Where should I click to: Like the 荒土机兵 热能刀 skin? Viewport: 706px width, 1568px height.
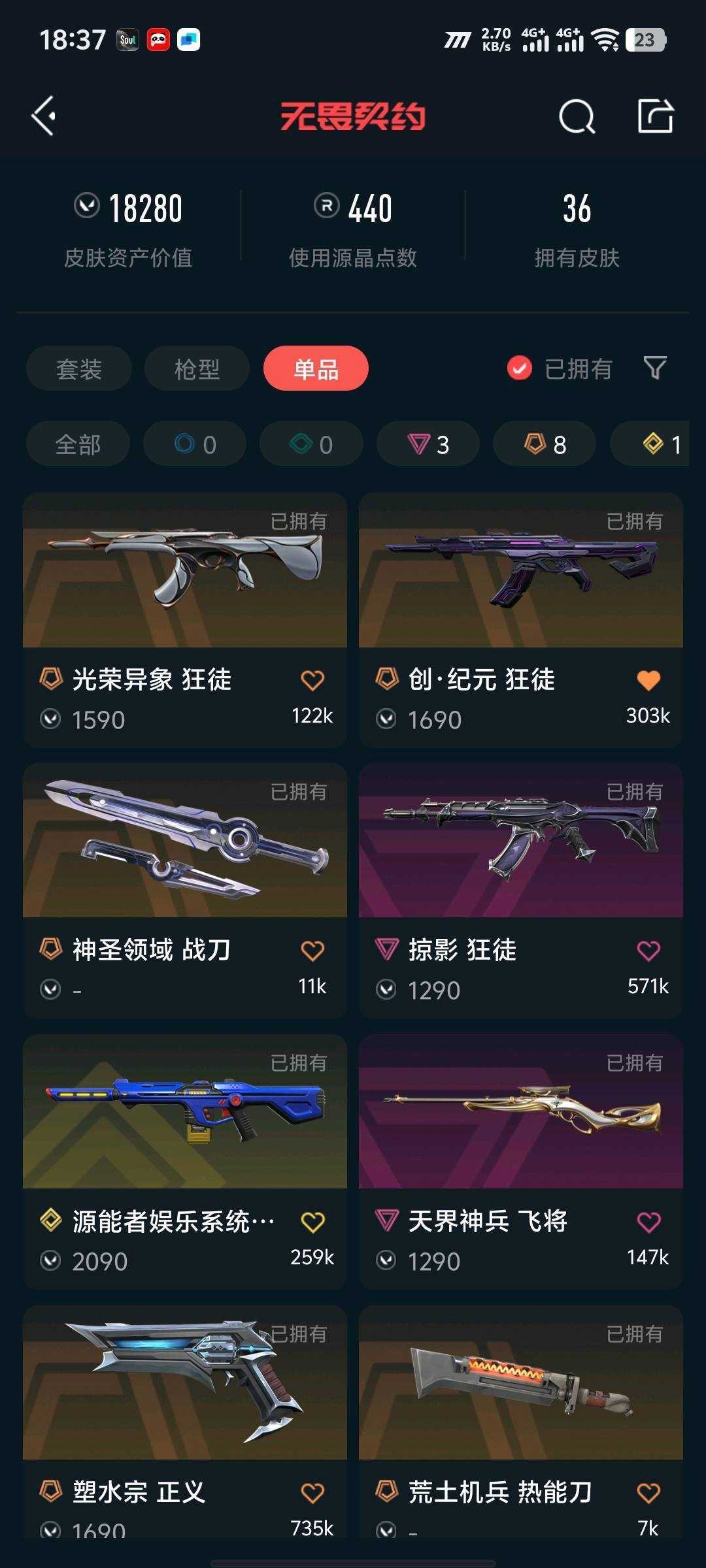click(x=648, y=1493)
